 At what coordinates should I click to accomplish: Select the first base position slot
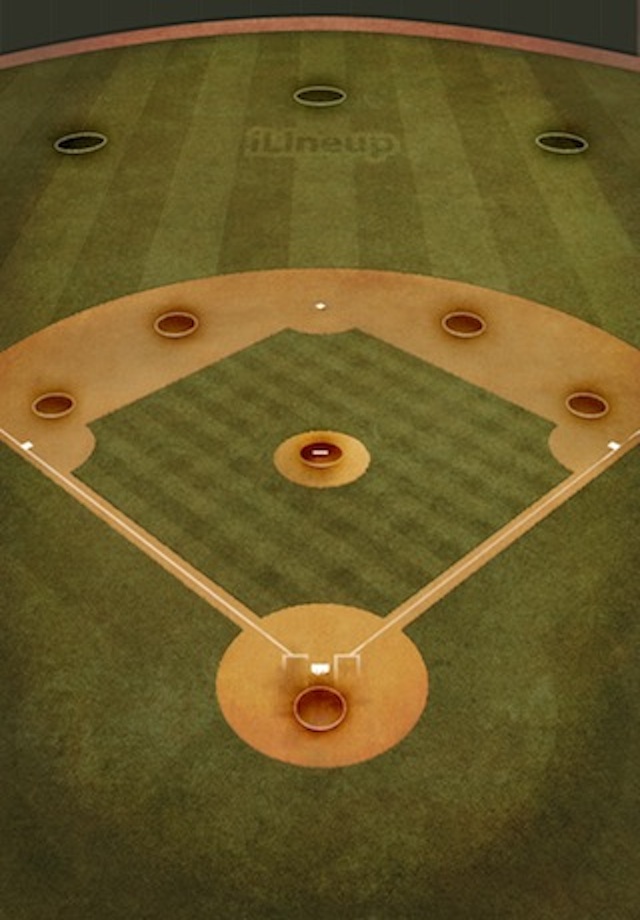point(587,405)
